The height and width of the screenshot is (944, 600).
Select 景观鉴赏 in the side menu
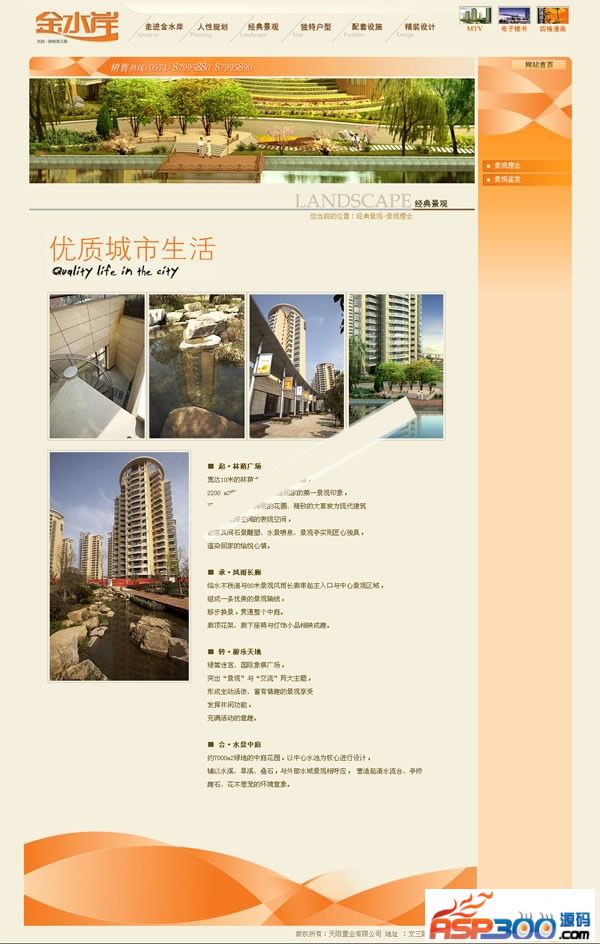[508, 179]
